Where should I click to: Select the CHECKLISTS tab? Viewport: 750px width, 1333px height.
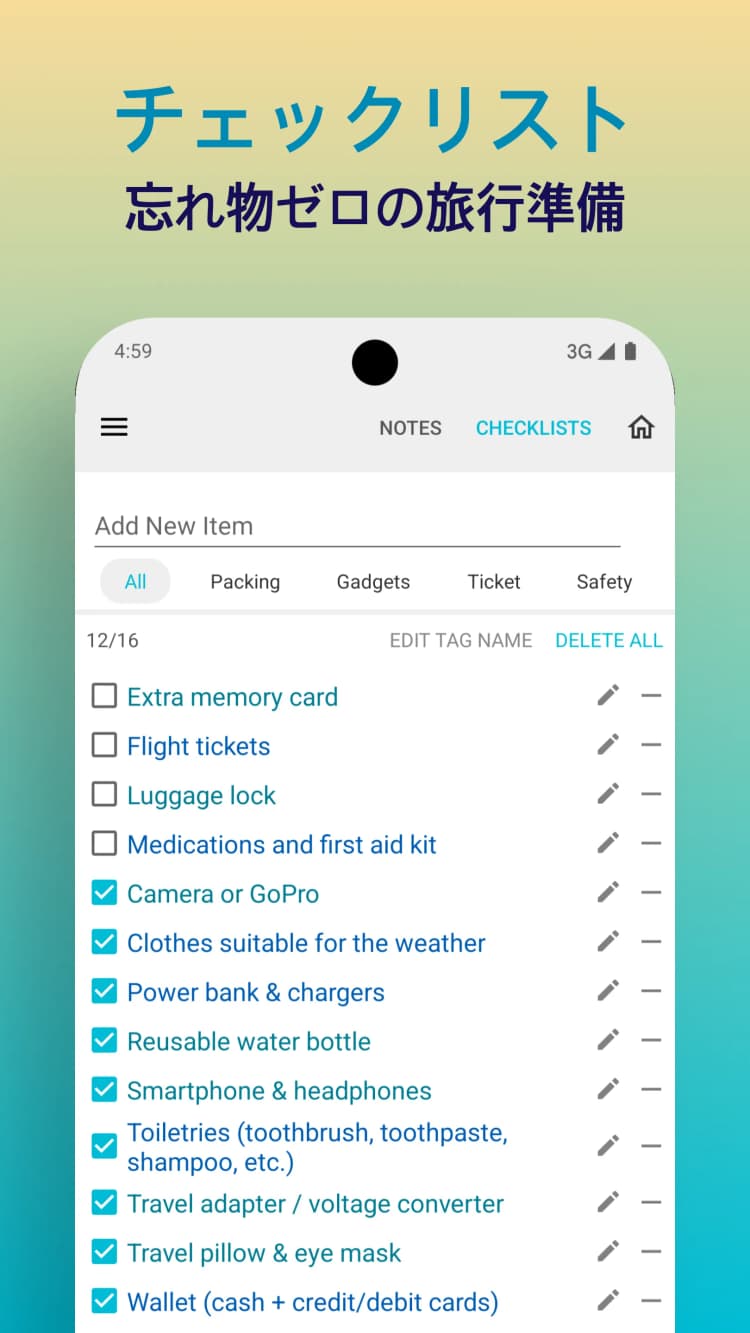pos(533,427)
